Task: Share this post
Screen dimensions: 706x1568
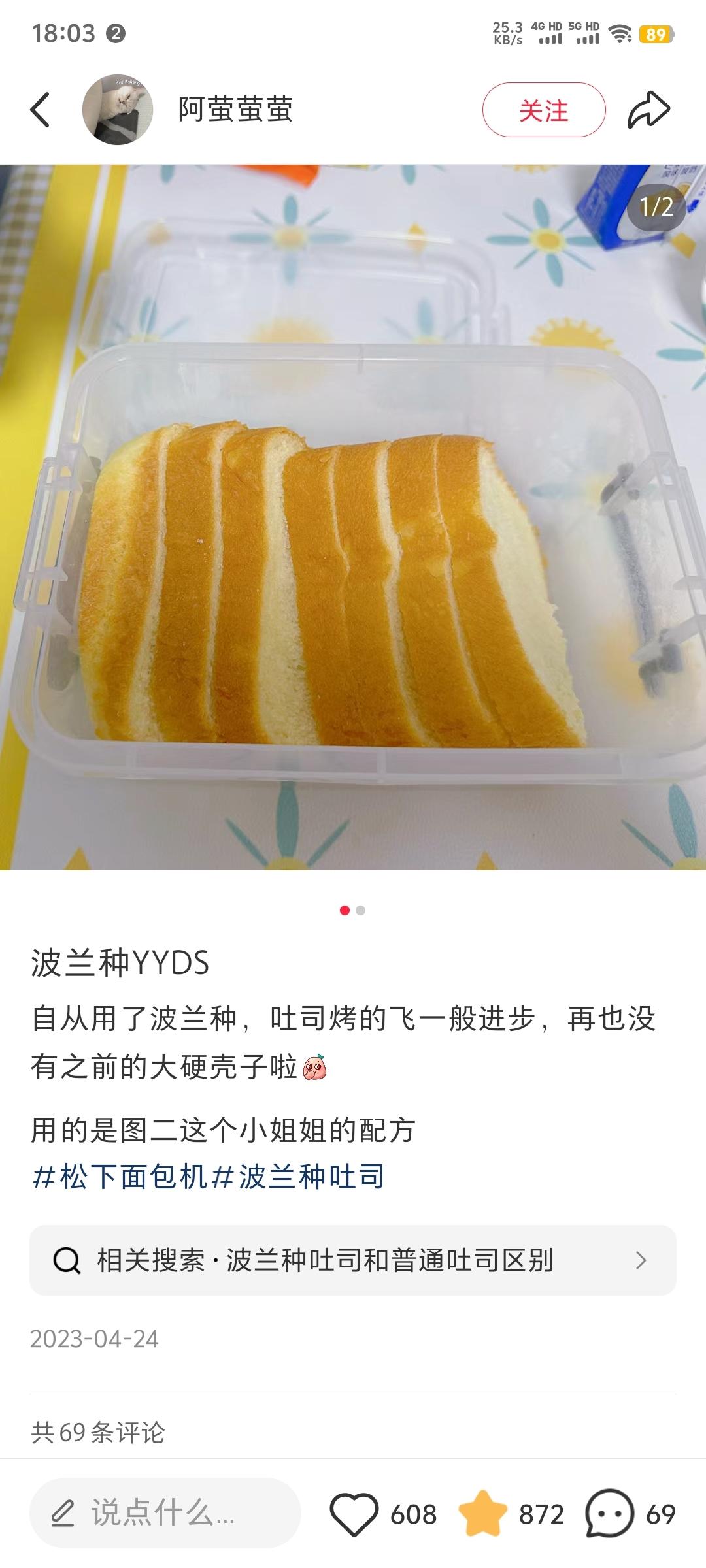Action: pos(648,110)
